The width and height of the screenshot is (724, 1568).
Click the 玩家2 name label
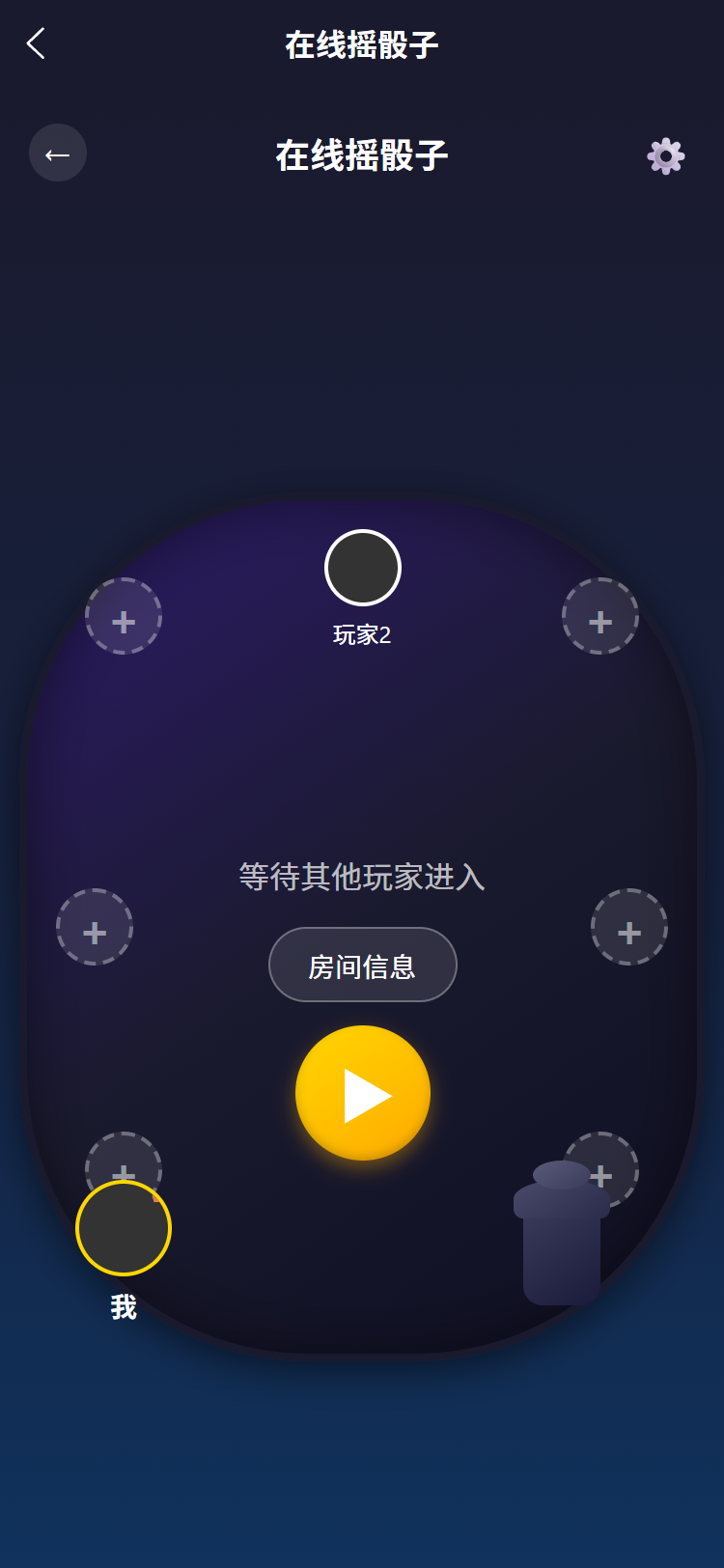pyautogui.click(x=362, y=635)
